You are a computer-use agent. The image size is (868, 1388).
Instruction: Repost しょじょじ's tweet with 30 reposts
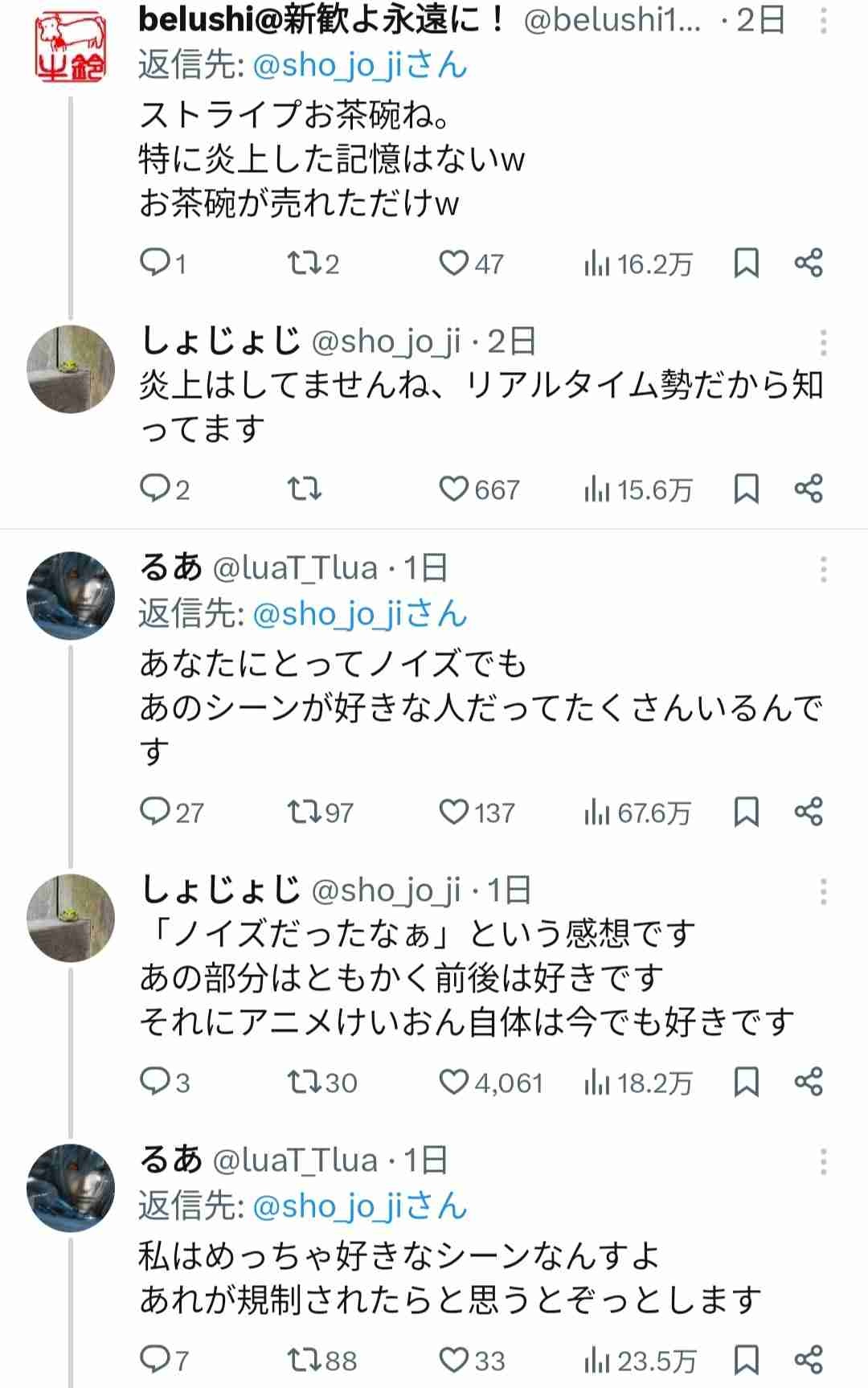tap(305, 1082)
